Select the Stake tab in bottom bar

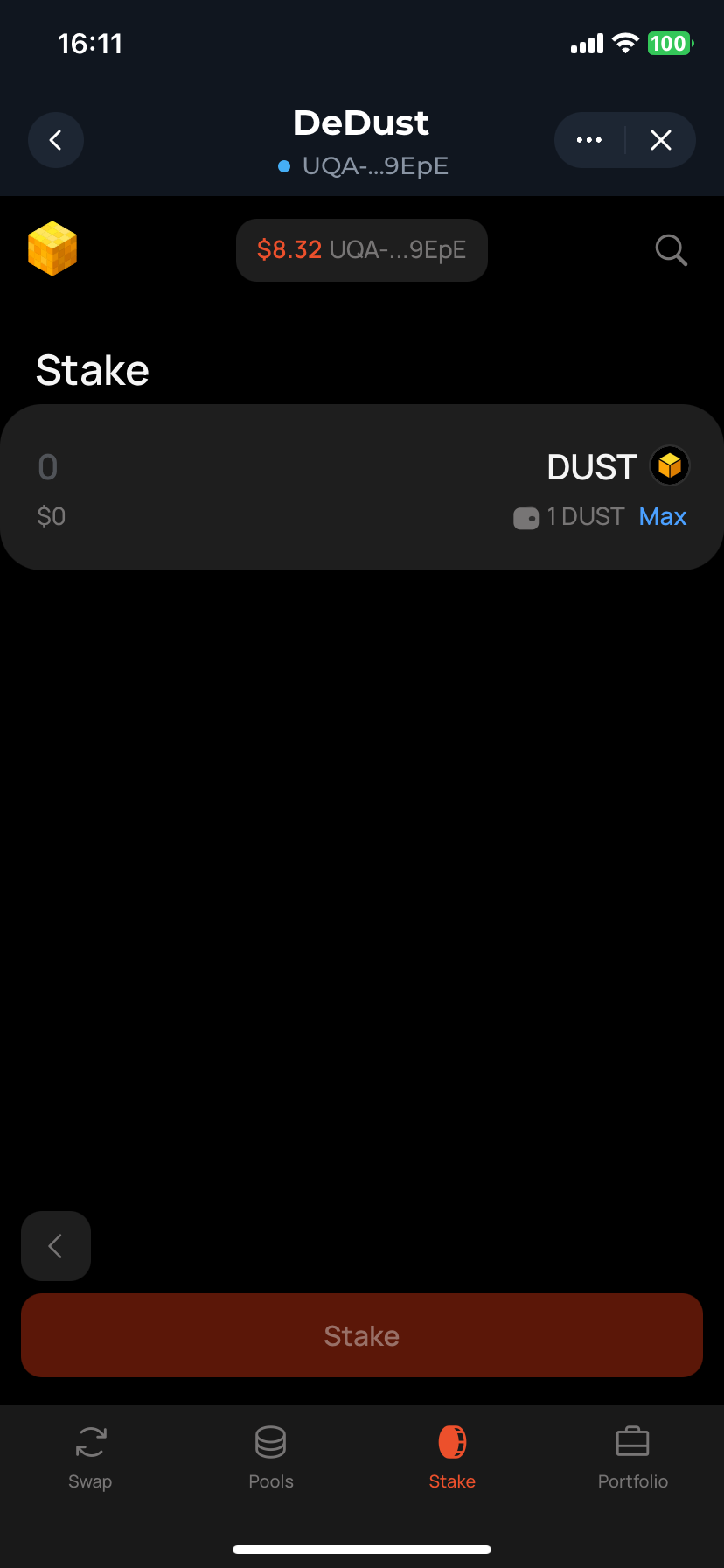452,1458
